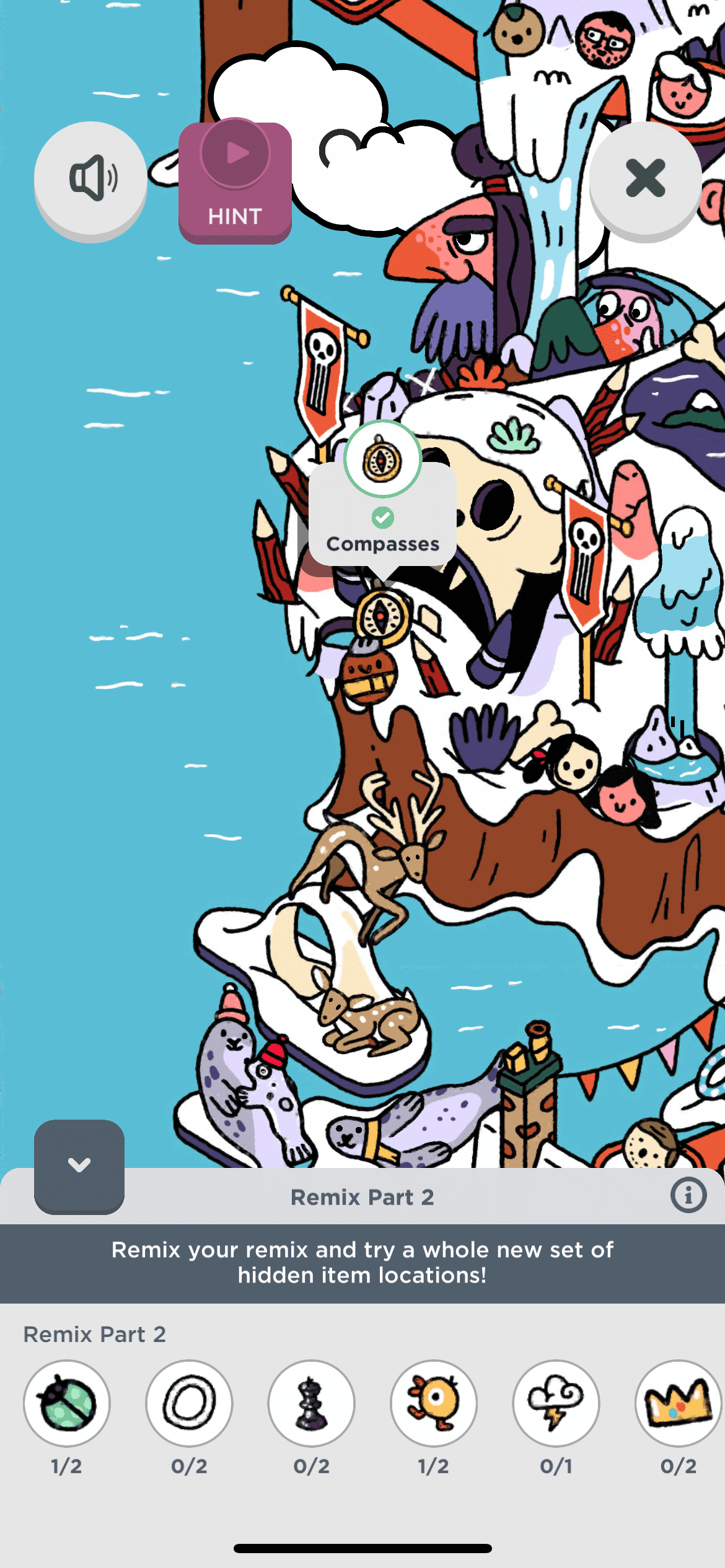Collapse the Remix Part 2 panel
The width and height of the screenshot is (725, 1568).
coord(79,1165)
